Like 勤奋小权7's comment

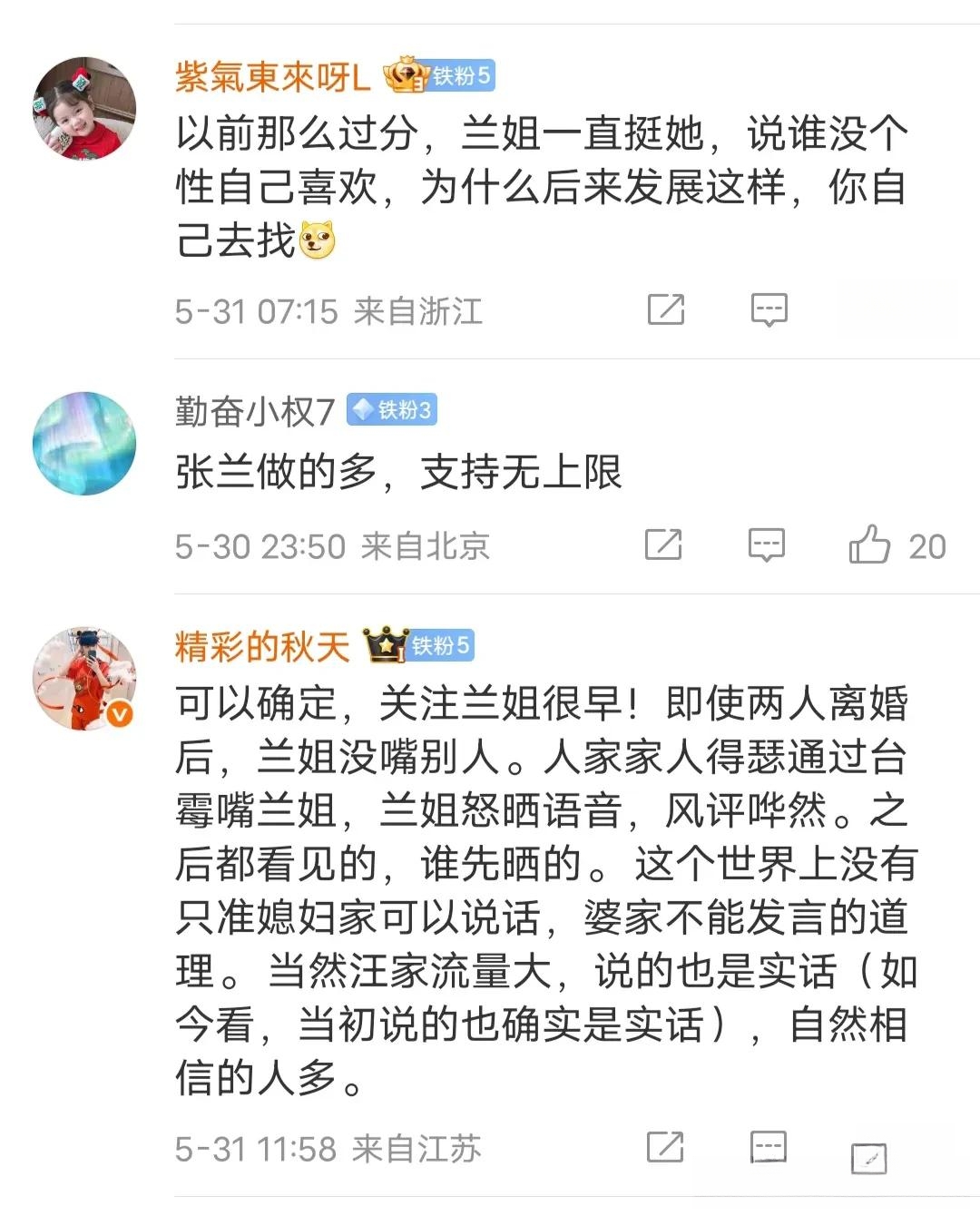click(869, 545)
